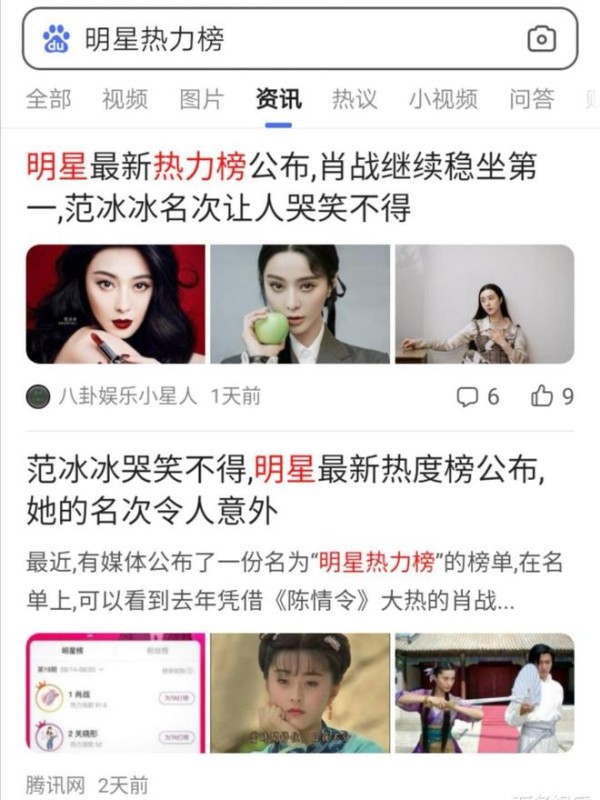Image resolution: width=600 pixels, height=800 pixels.
Task: Open article 范冰冰哭笑不得,明星最新热度榜公布
Action: tap(285, 490)
